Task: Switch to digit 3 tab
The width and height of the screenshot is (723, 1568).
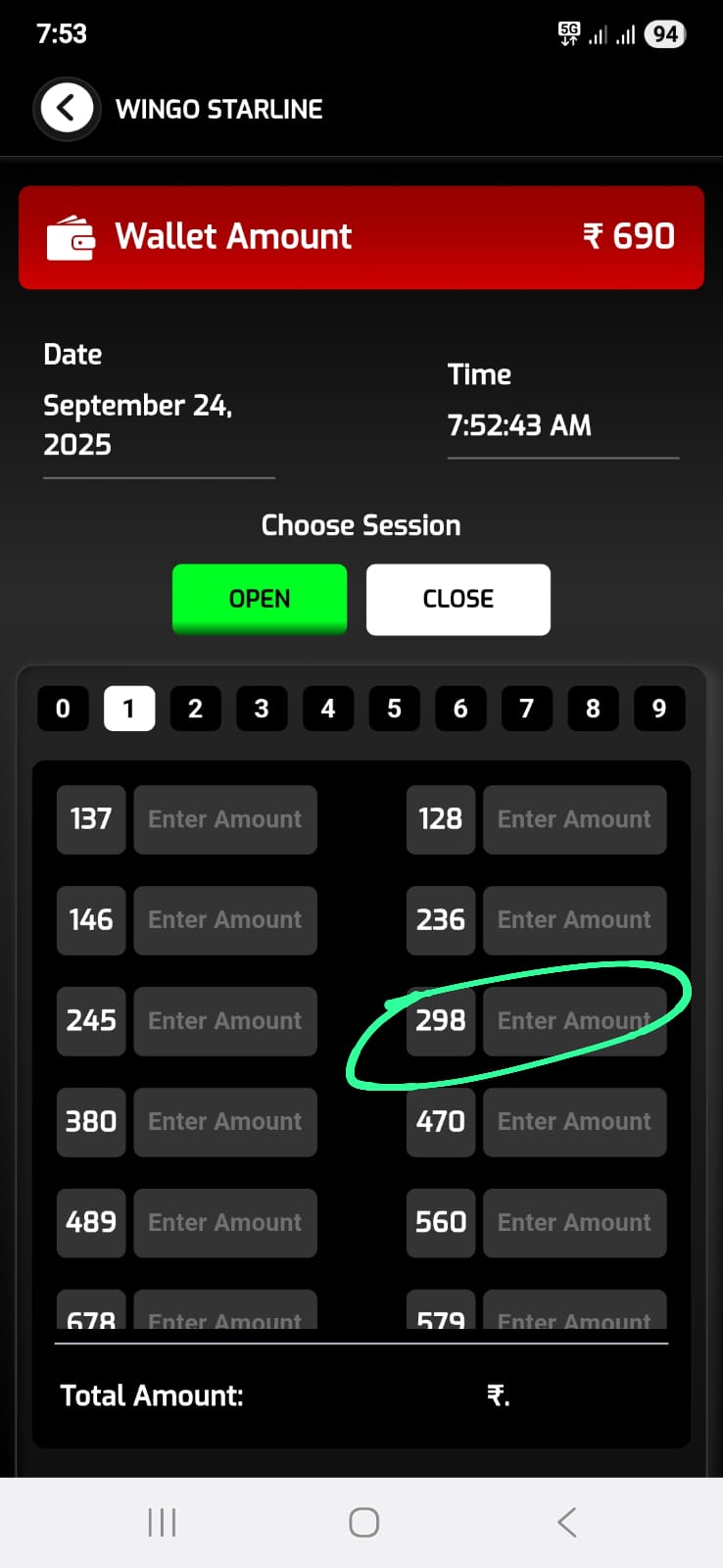Action: (262, 709)
